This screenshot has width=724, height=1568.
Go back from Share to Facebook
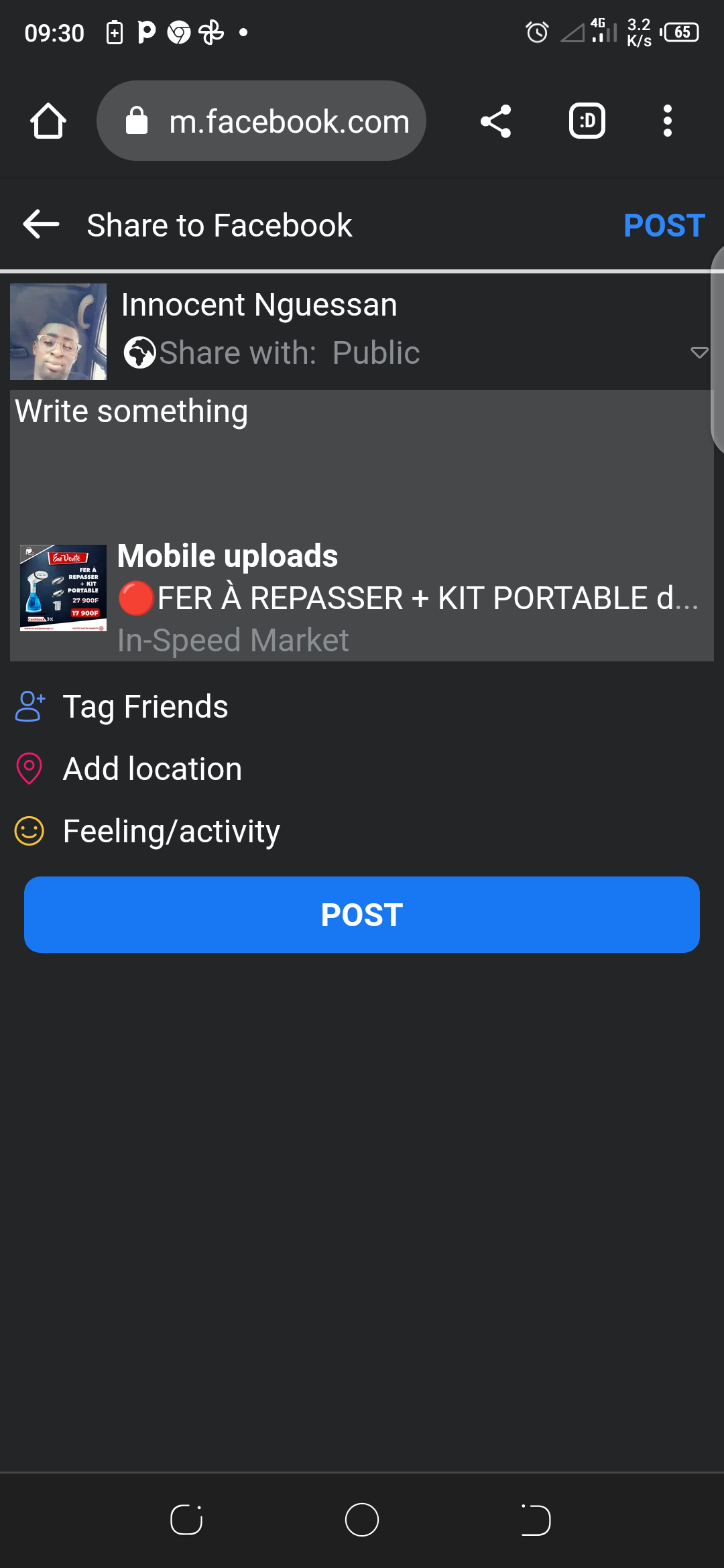click(x=41, y=224)
